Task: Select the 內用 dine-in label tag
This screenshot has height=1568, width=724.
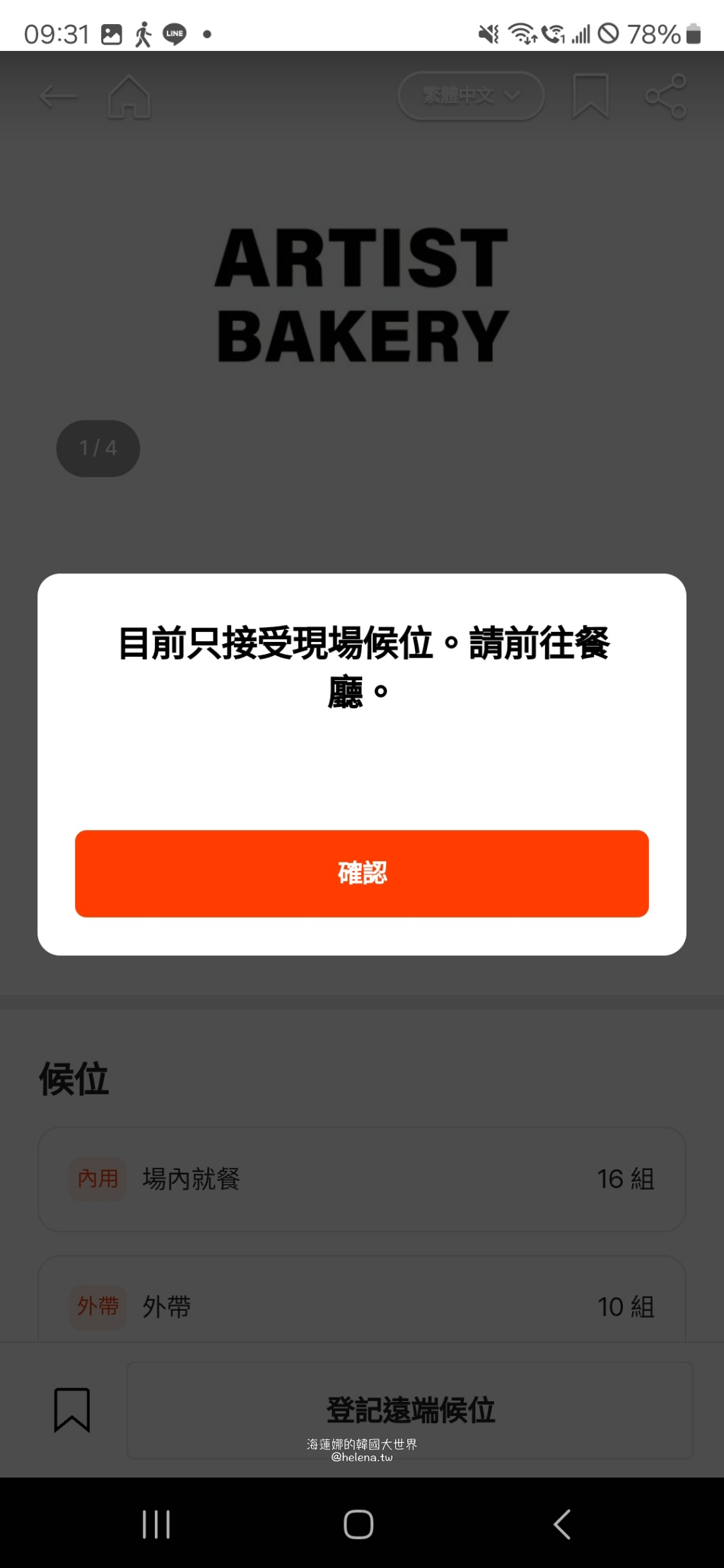Action: (98, 1179)
